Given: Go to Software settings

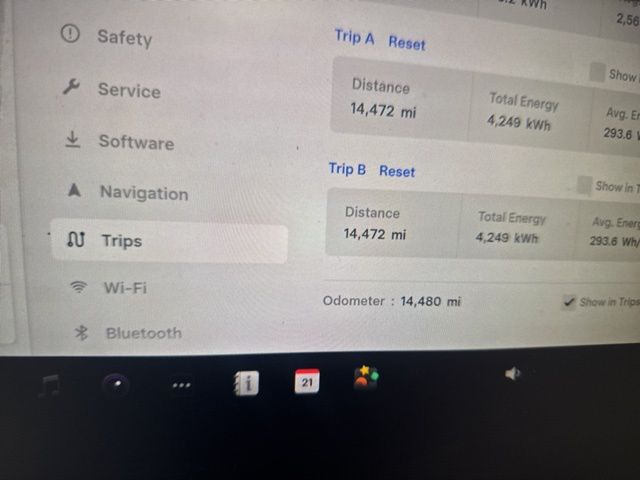Looking at the screenshot, I should click(134, 142).
